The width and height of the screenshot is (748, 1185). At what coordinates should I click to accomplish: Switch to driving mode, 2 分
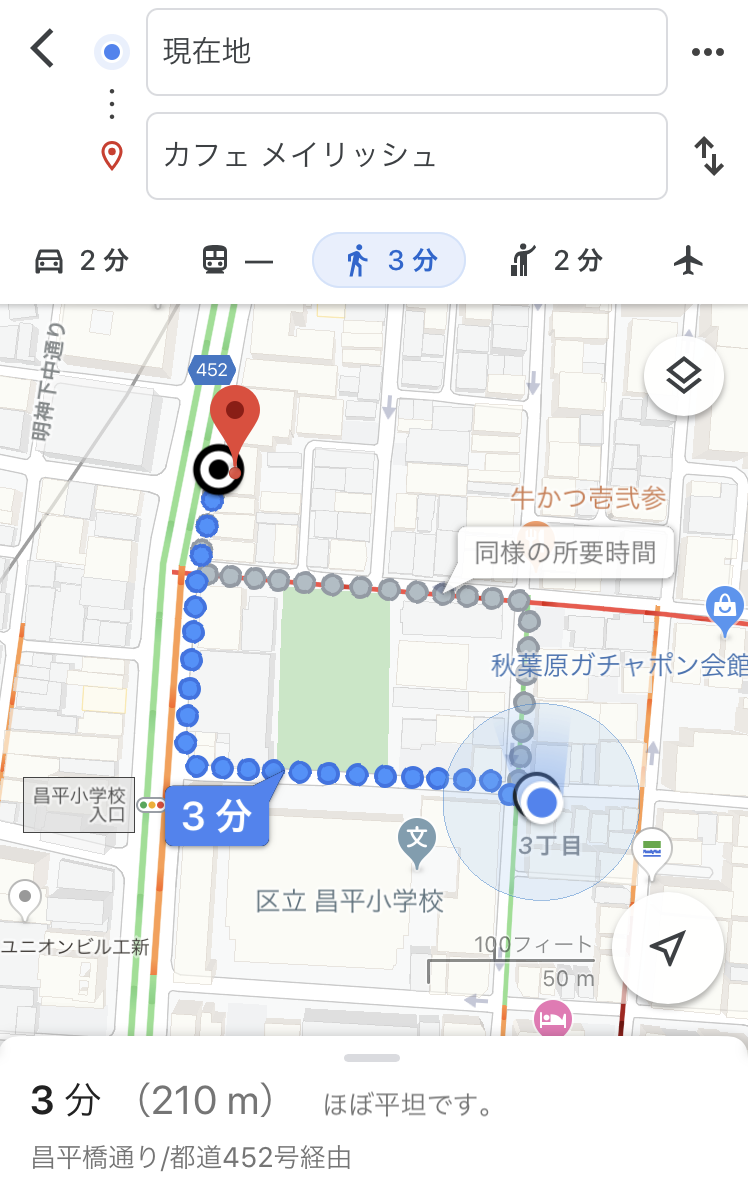click(82, 261)
